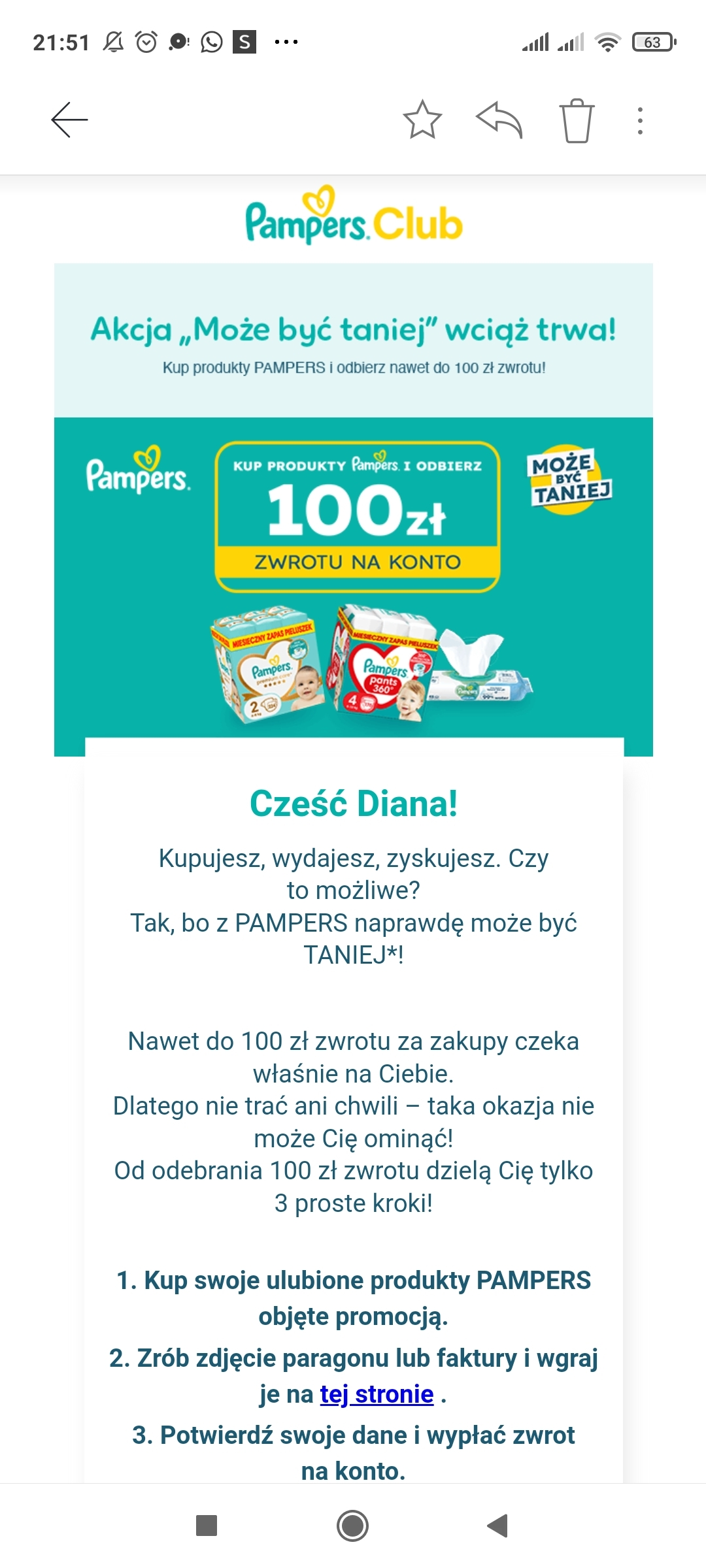Open the 'tej stronie' link
The image size is (706, 1568).
point(377,1395)
